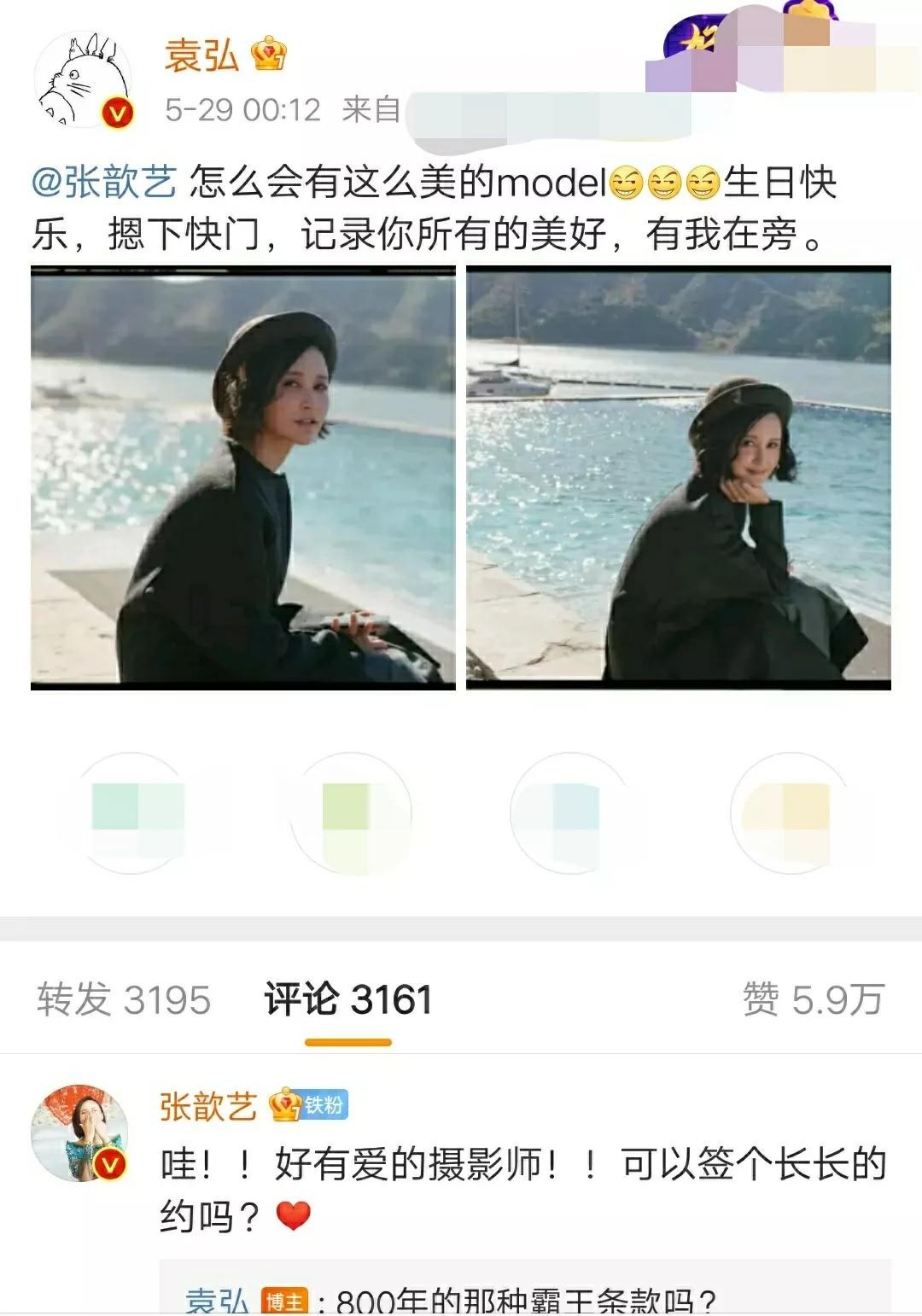
Task: Switch to the 转发 3195 tab
Action: (x=124, y=999)
